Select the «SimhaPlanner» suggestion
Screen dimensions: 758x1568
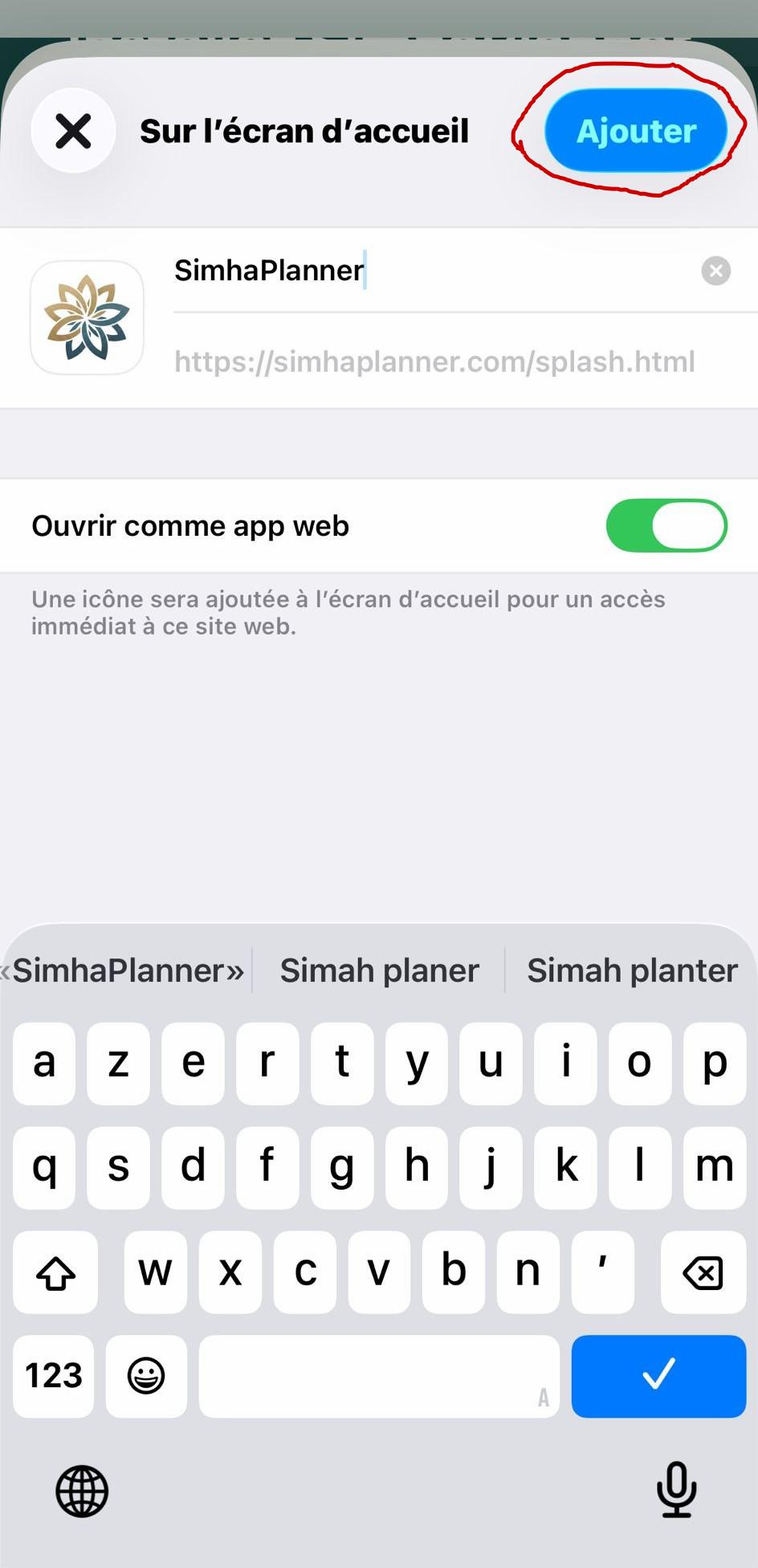(x=124, y=970)
